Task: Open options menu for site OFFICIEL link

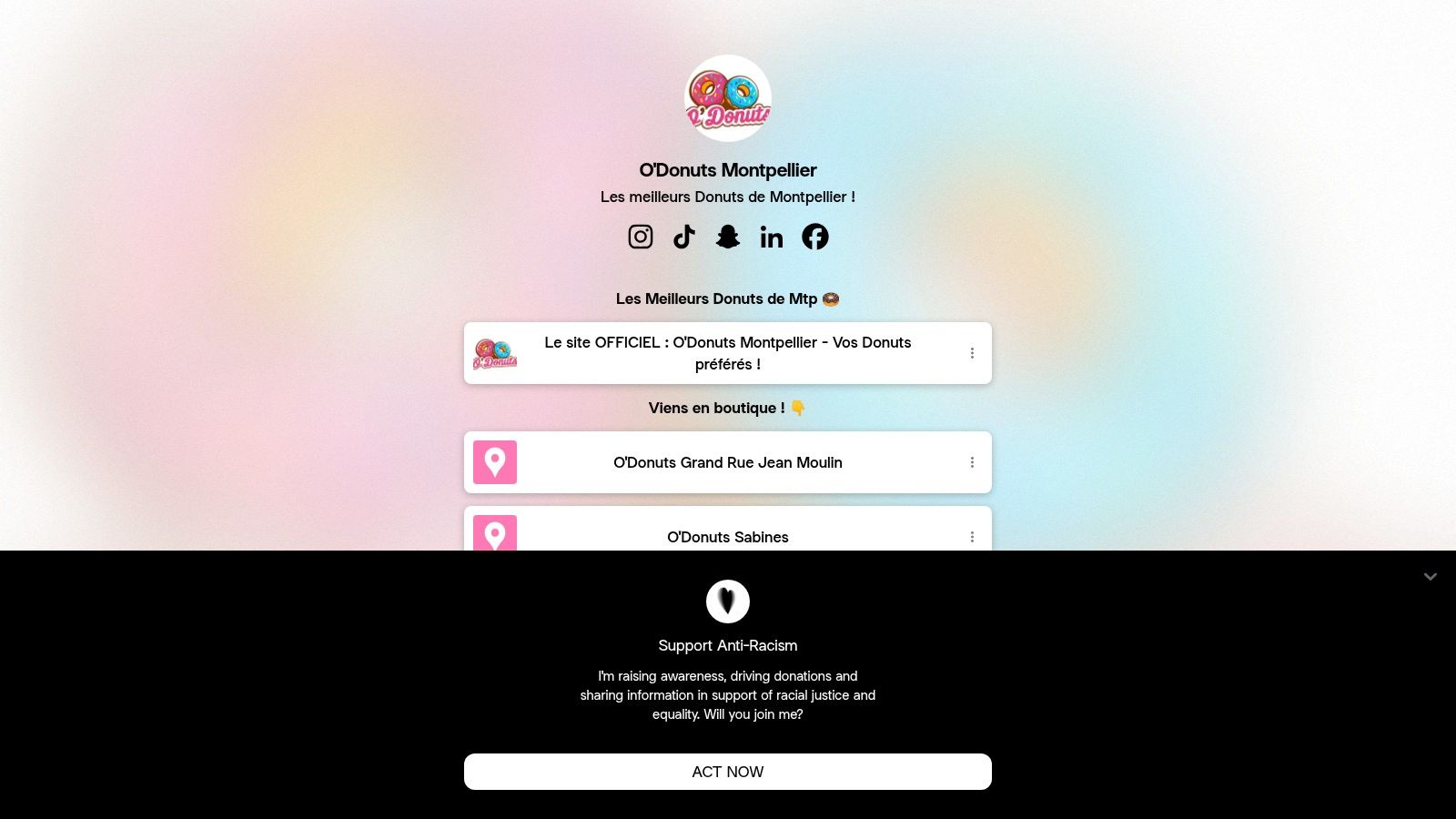Action: [x=972, y=353]
